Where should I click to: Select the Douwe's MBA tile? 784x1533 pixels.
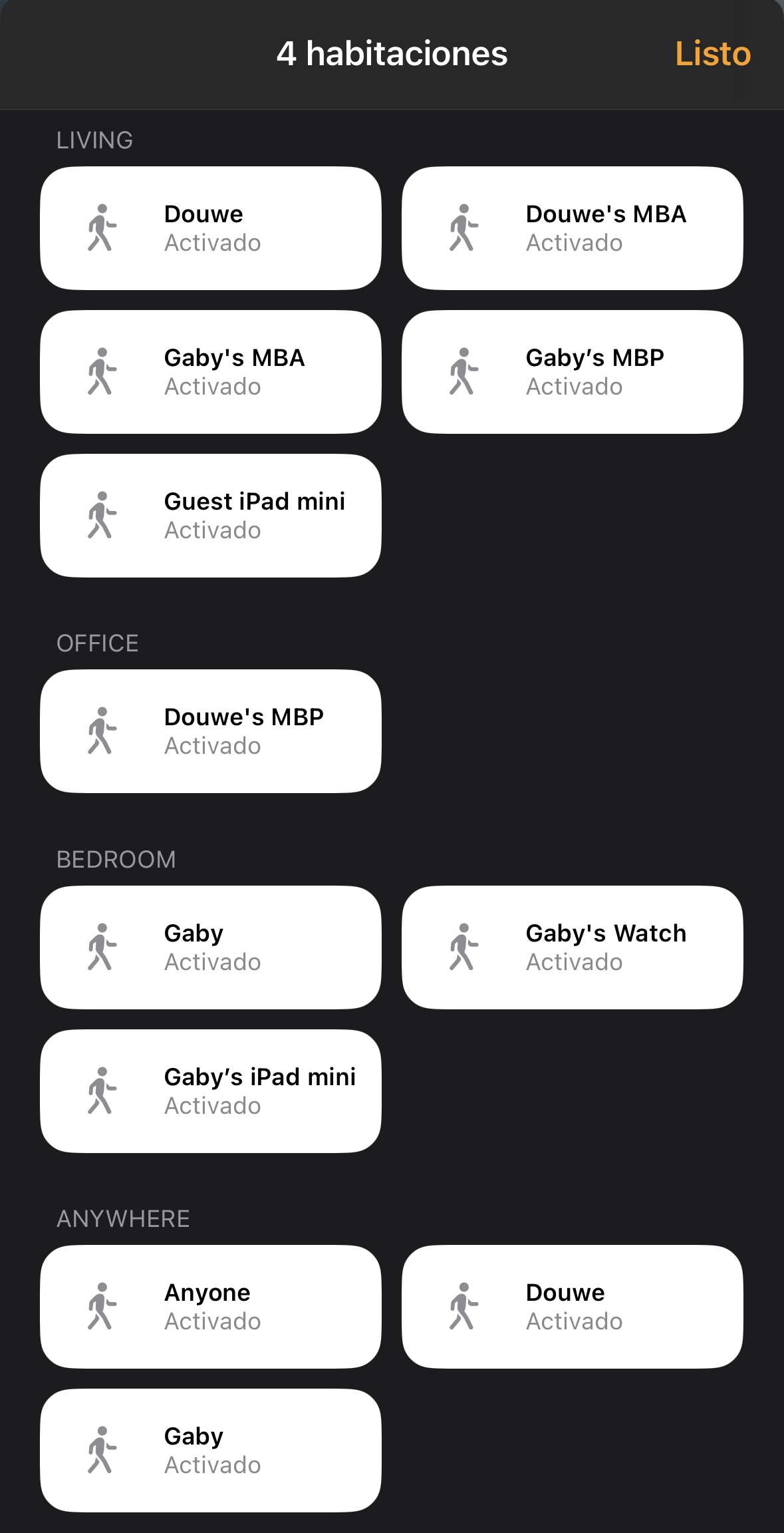pos(572,228)
